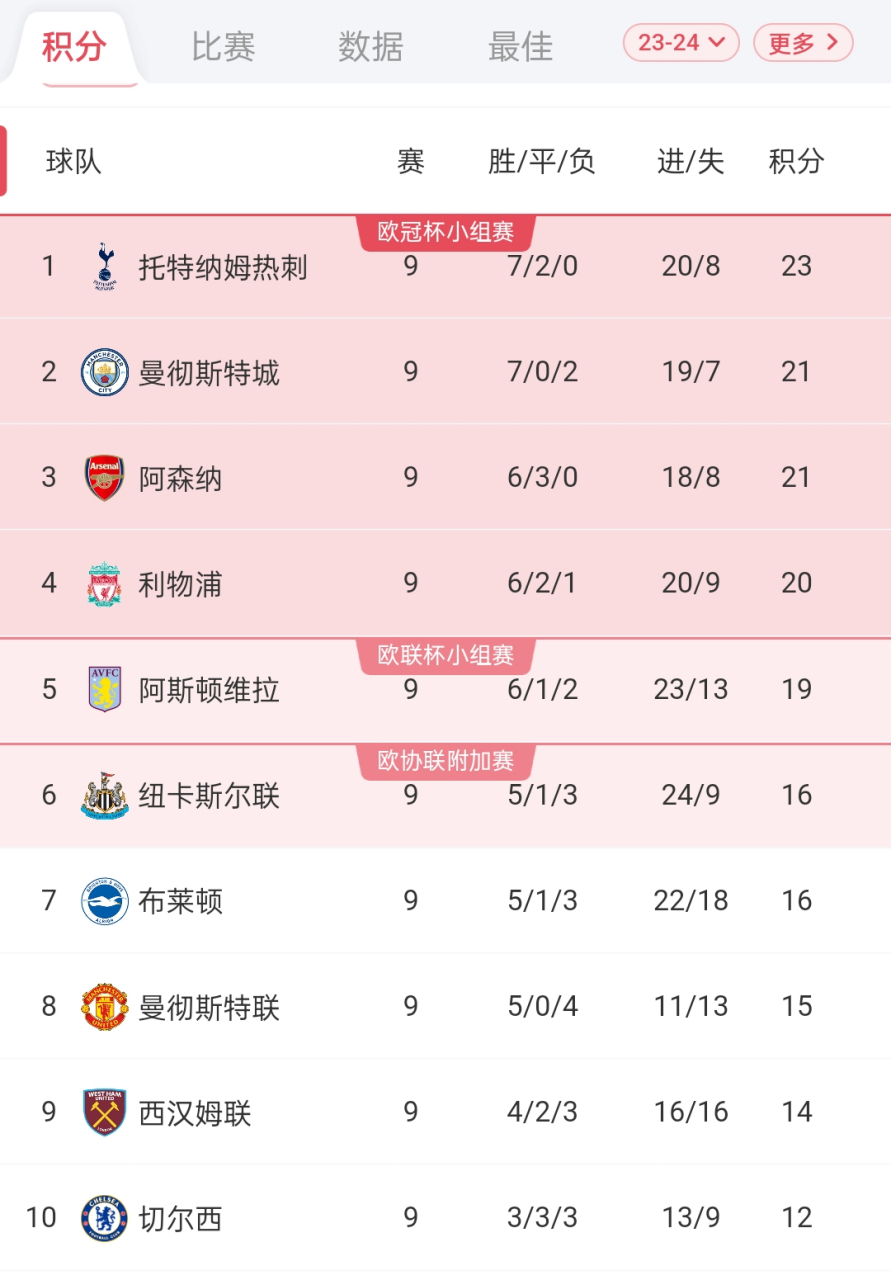Click the Chelsea club crest
The height and width of the screenshot is (1280, 891).
pos(103,1218)
